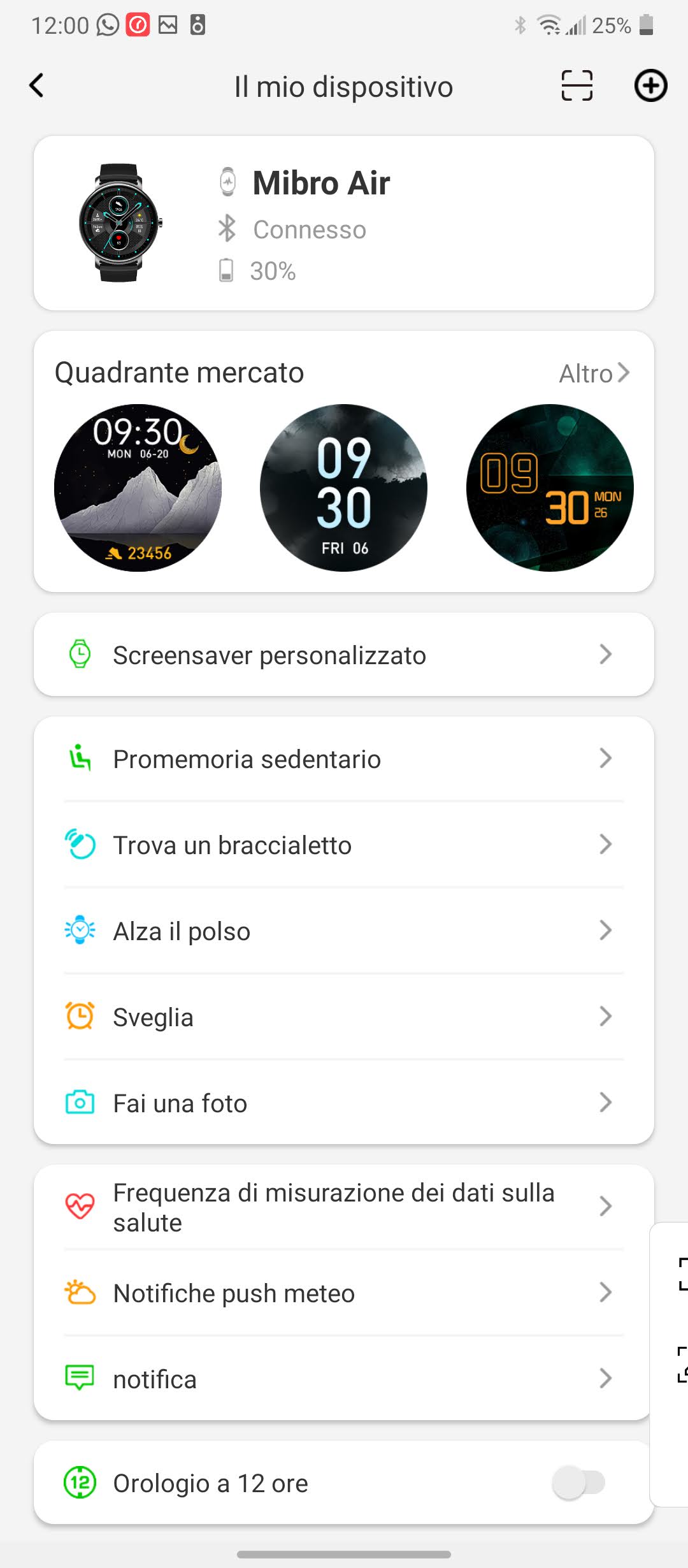Add a new device with plus icon

click(650, 85)
